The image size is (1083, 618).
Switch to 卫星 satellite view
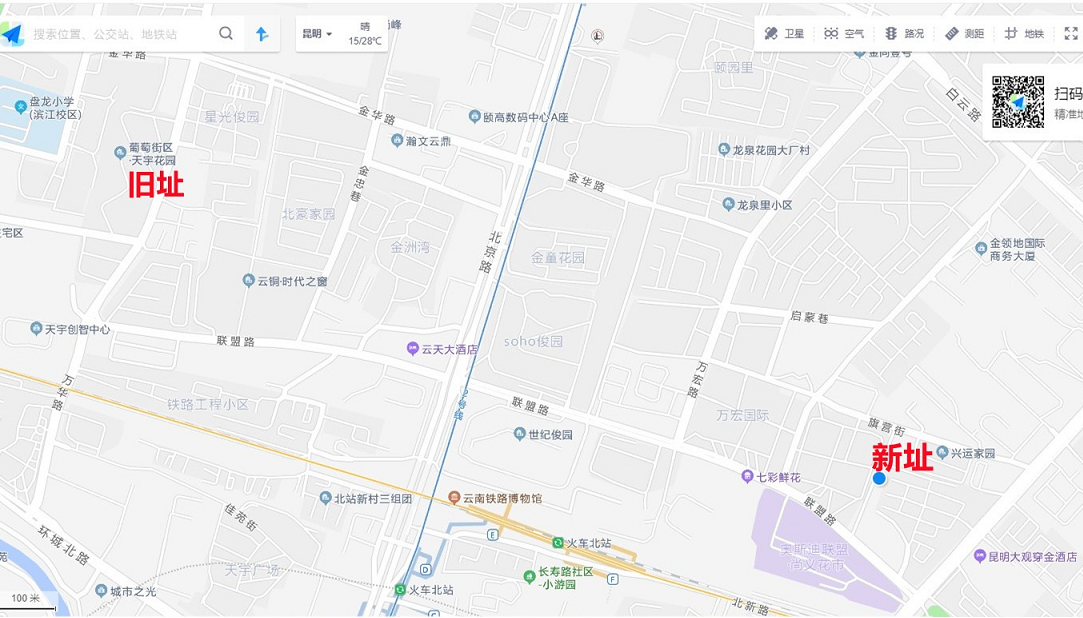pyautogui.click(x=784, y=34)
